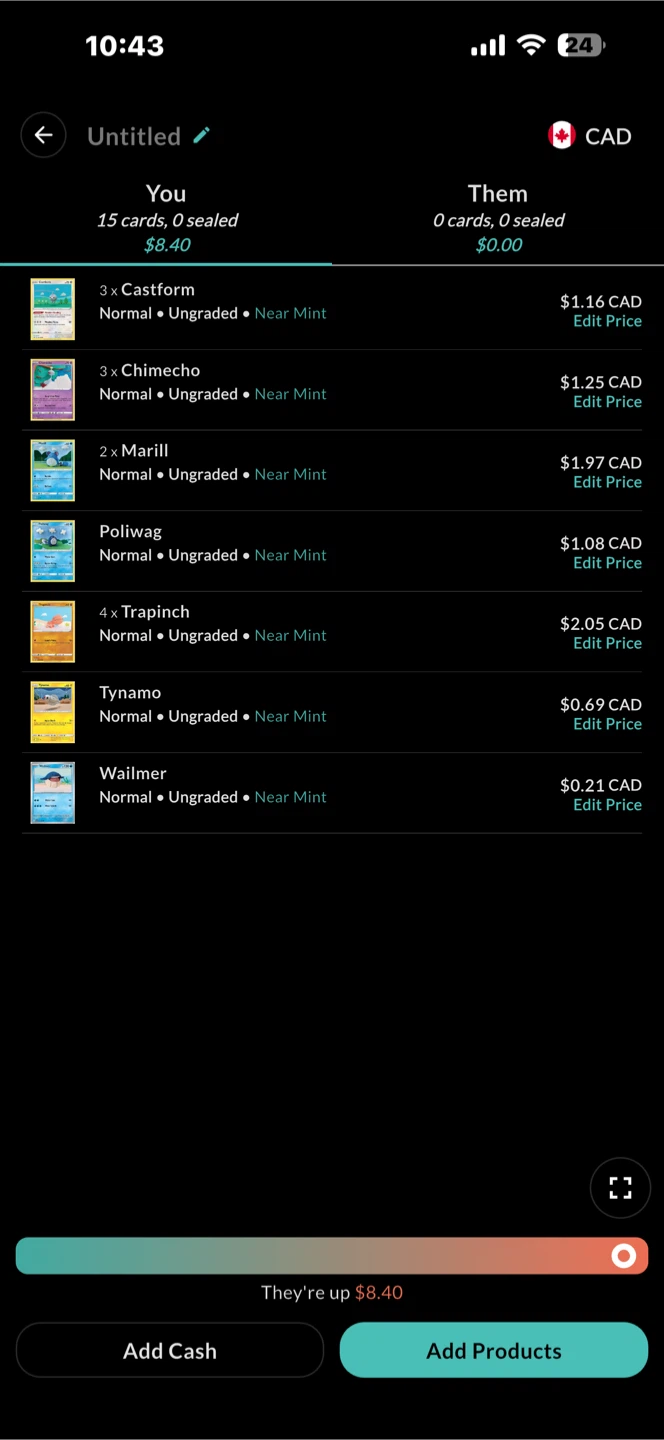Edit Price for Marill

(607, 482)
